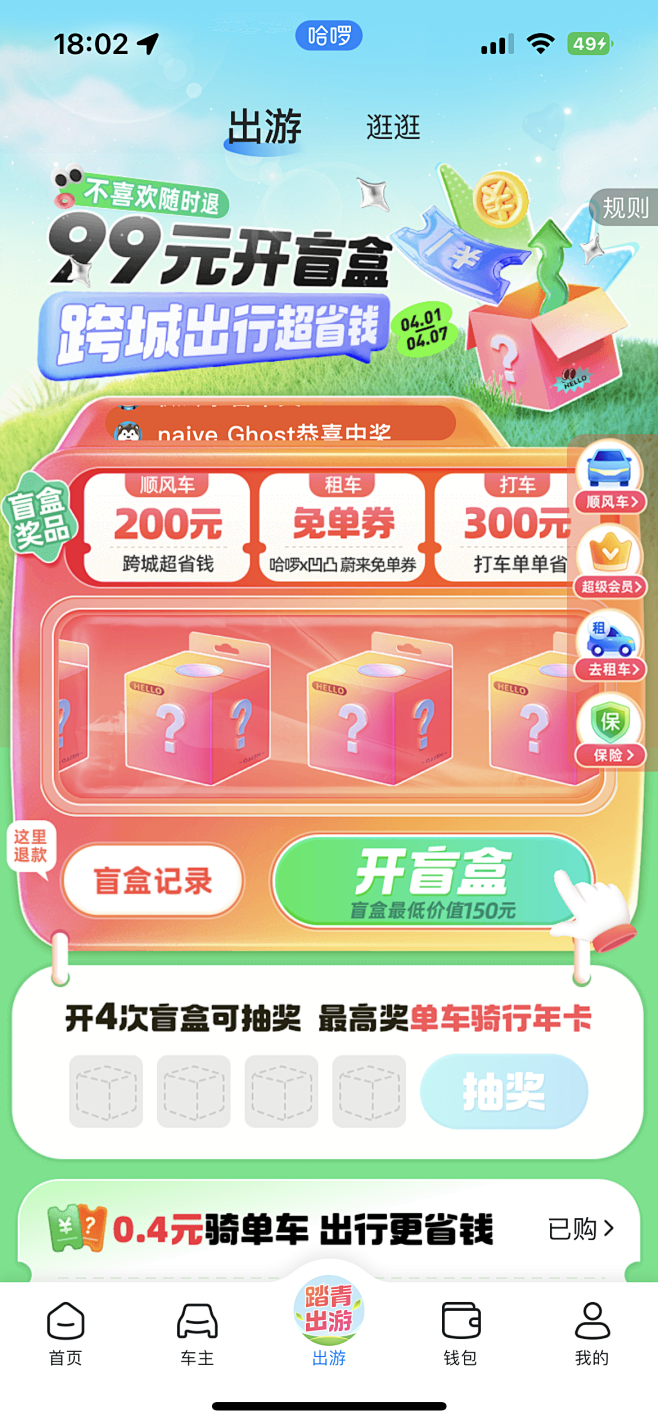Open the 保险 side shortcut
The width and height of the screenshot is (658, 1424).
610,729
